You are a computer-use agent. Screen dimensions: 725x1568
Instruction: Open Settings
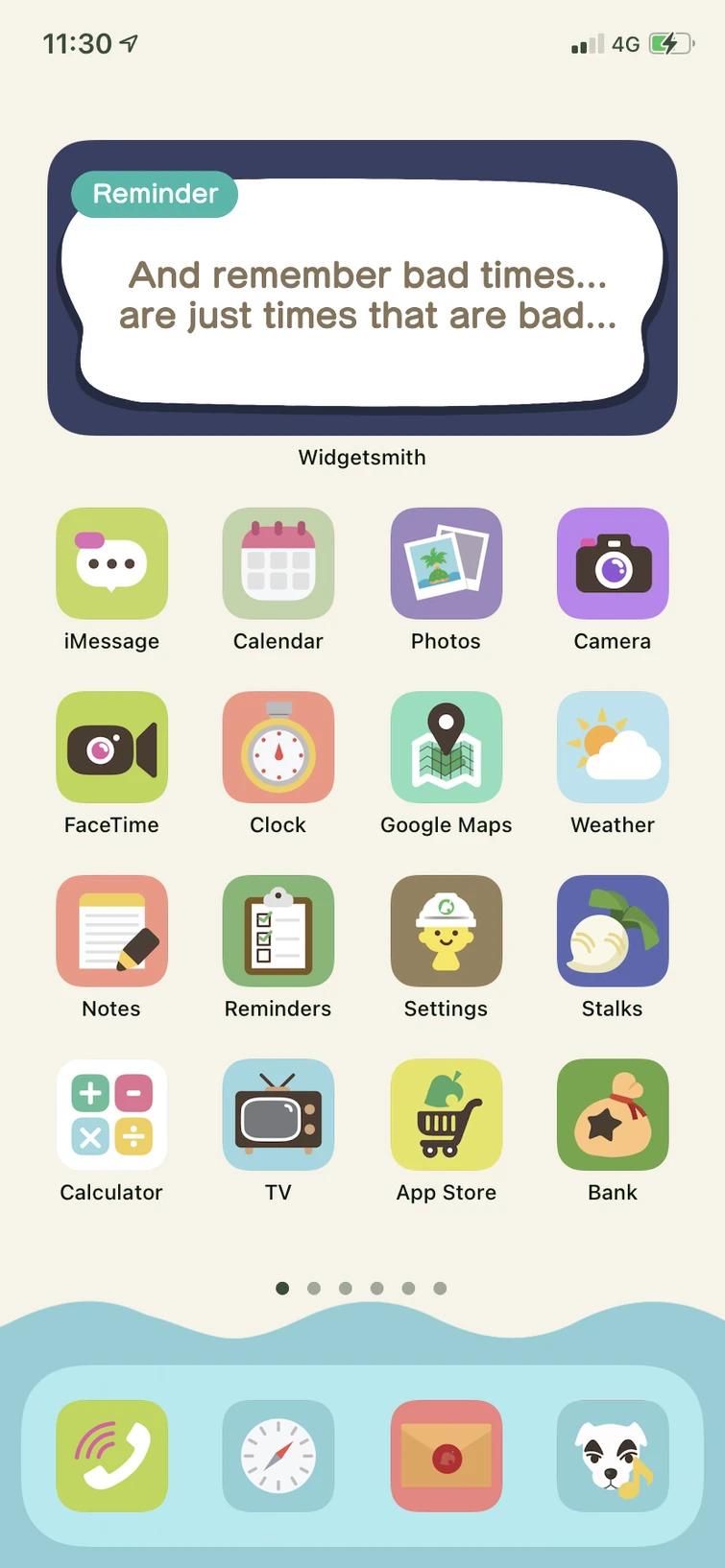click(x=446, y=931)
